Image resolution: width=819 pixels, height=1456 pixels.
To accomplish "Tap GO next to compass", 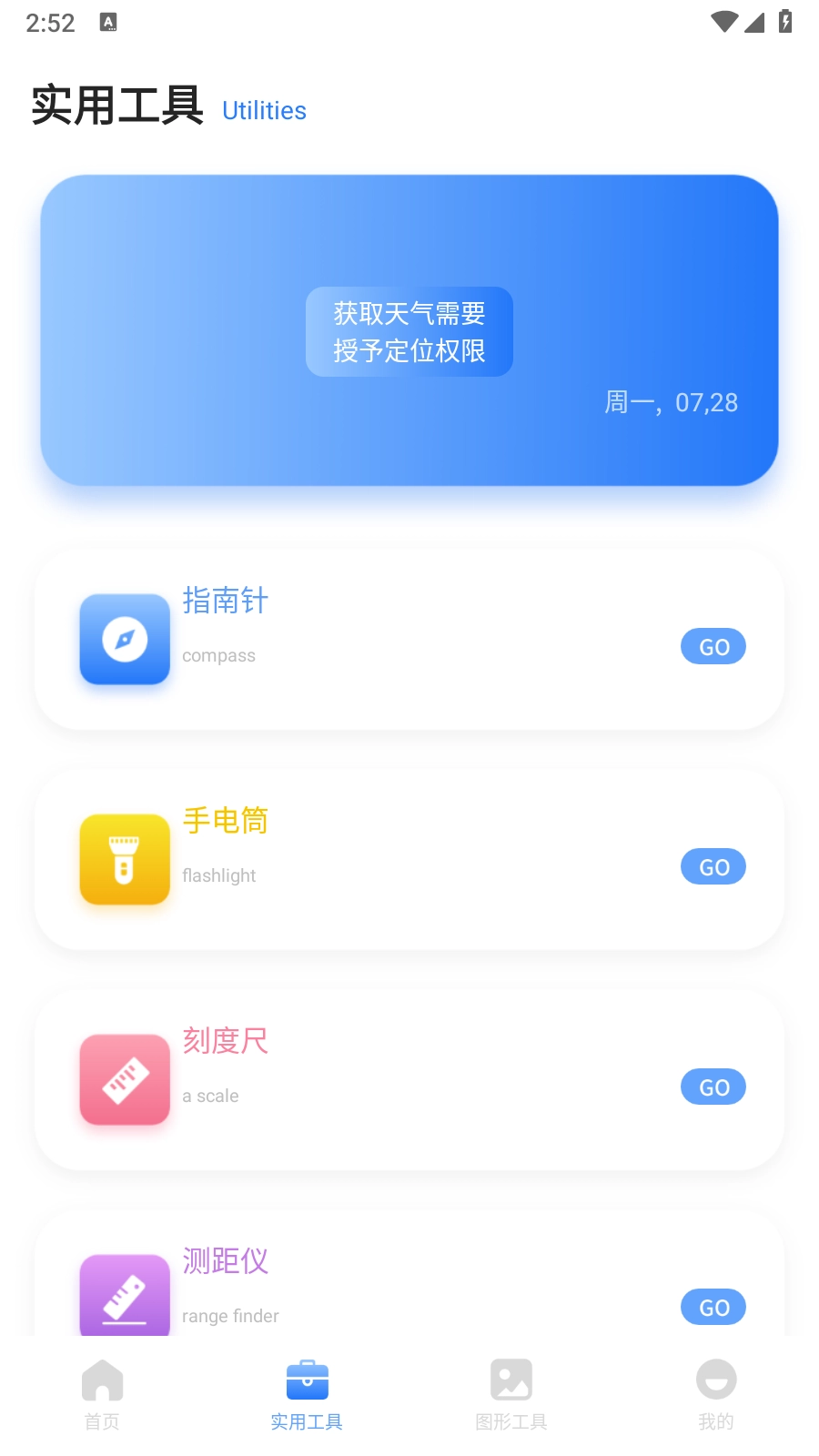I will tap(713, 646).
